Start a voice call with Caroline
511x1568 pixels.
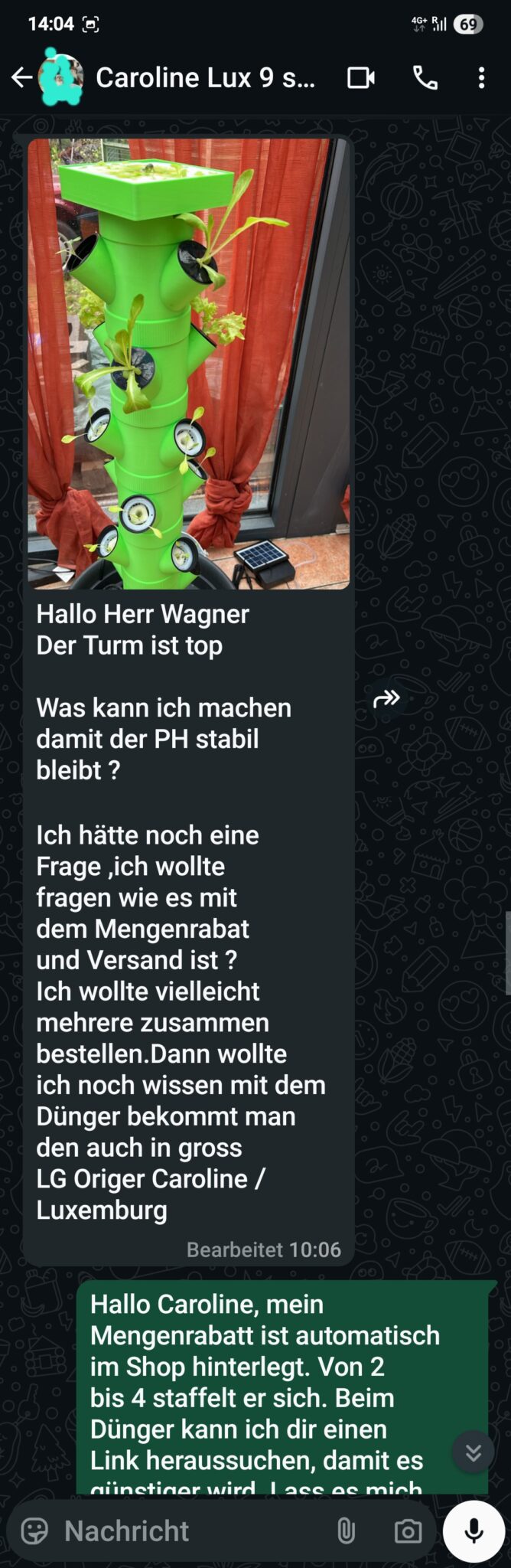coord(425,77)
